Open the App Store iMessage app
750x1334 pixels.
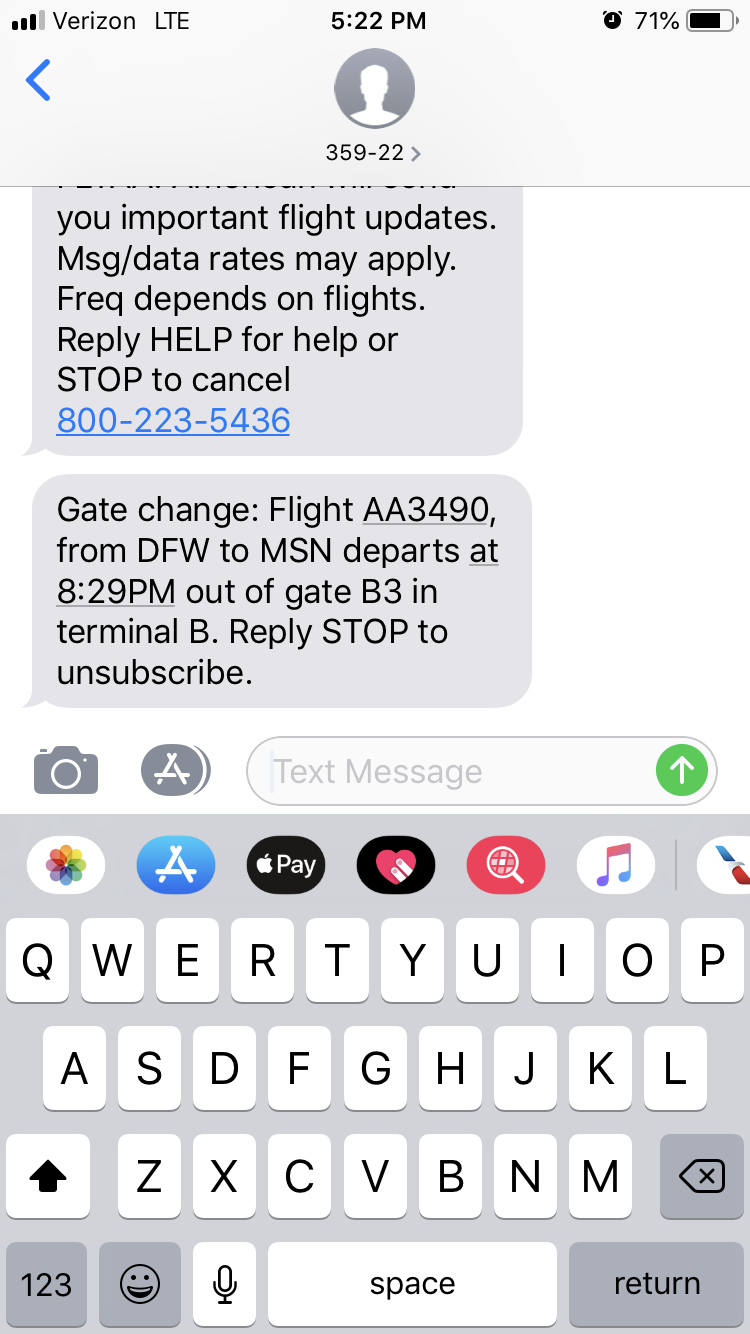click(x=176, y=864)
